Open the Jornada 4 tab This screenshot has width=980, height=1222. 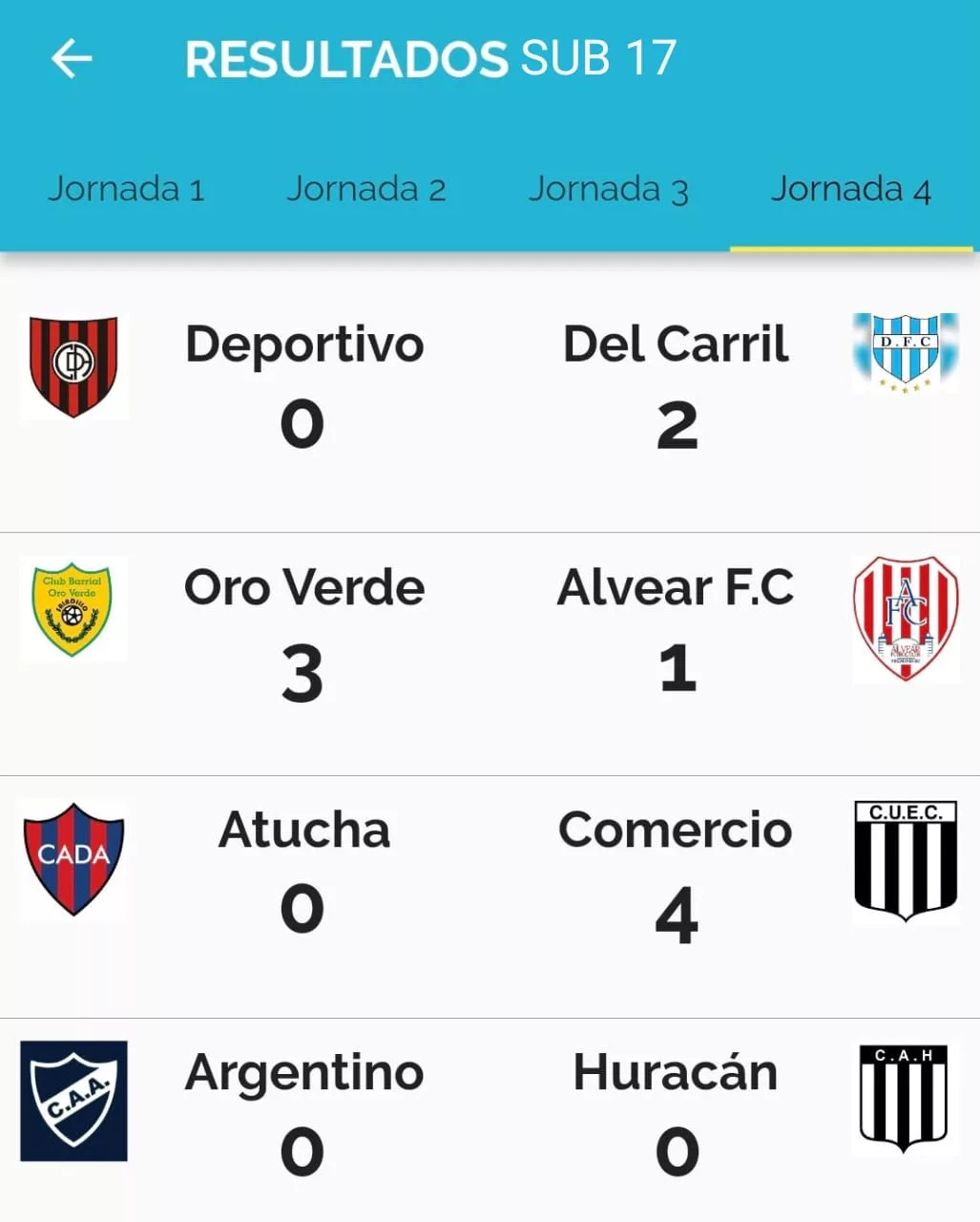pos(850,189)
